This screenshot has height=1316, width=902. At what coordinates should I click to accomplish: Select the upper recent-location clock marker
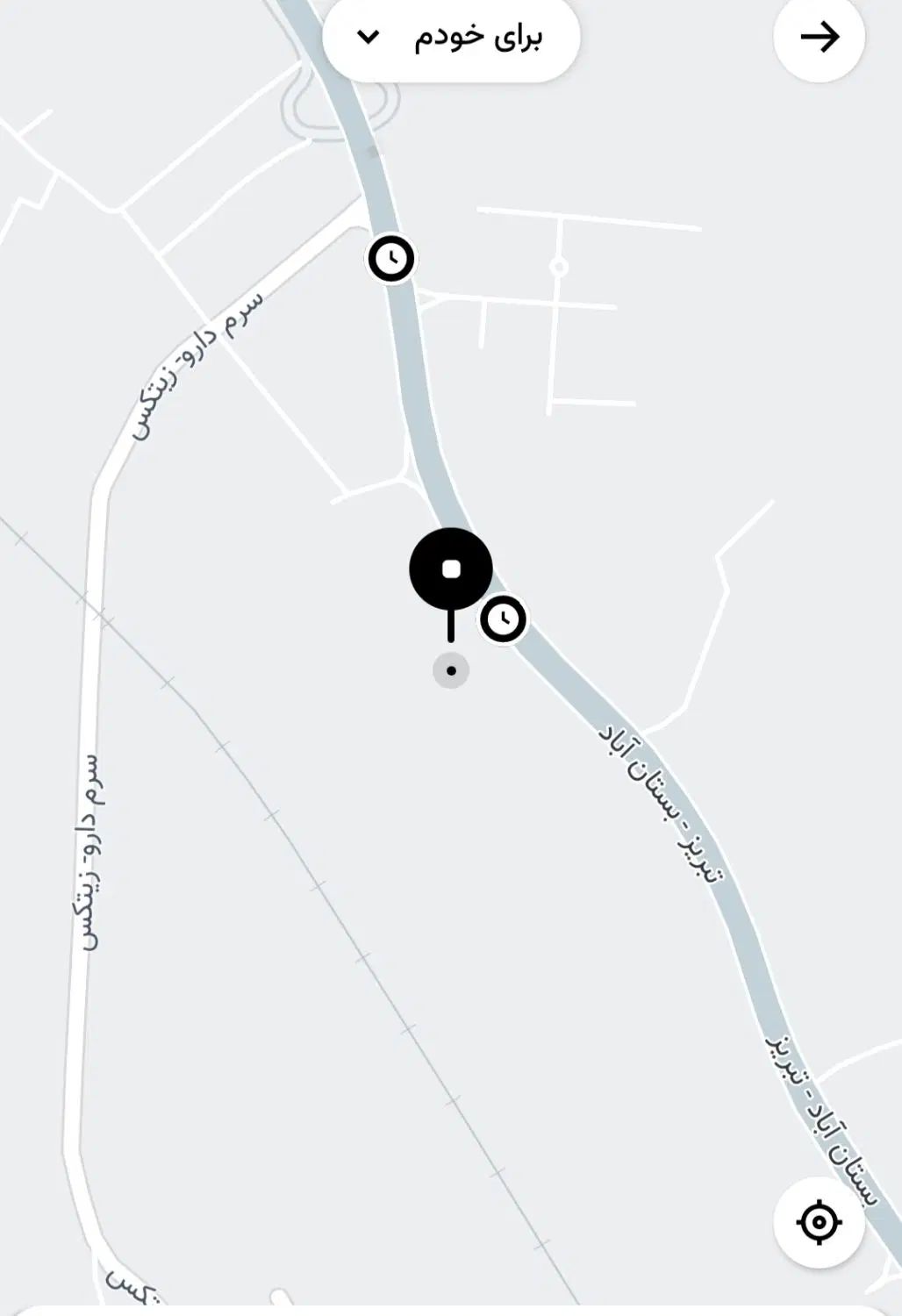(x=390, y=259)
